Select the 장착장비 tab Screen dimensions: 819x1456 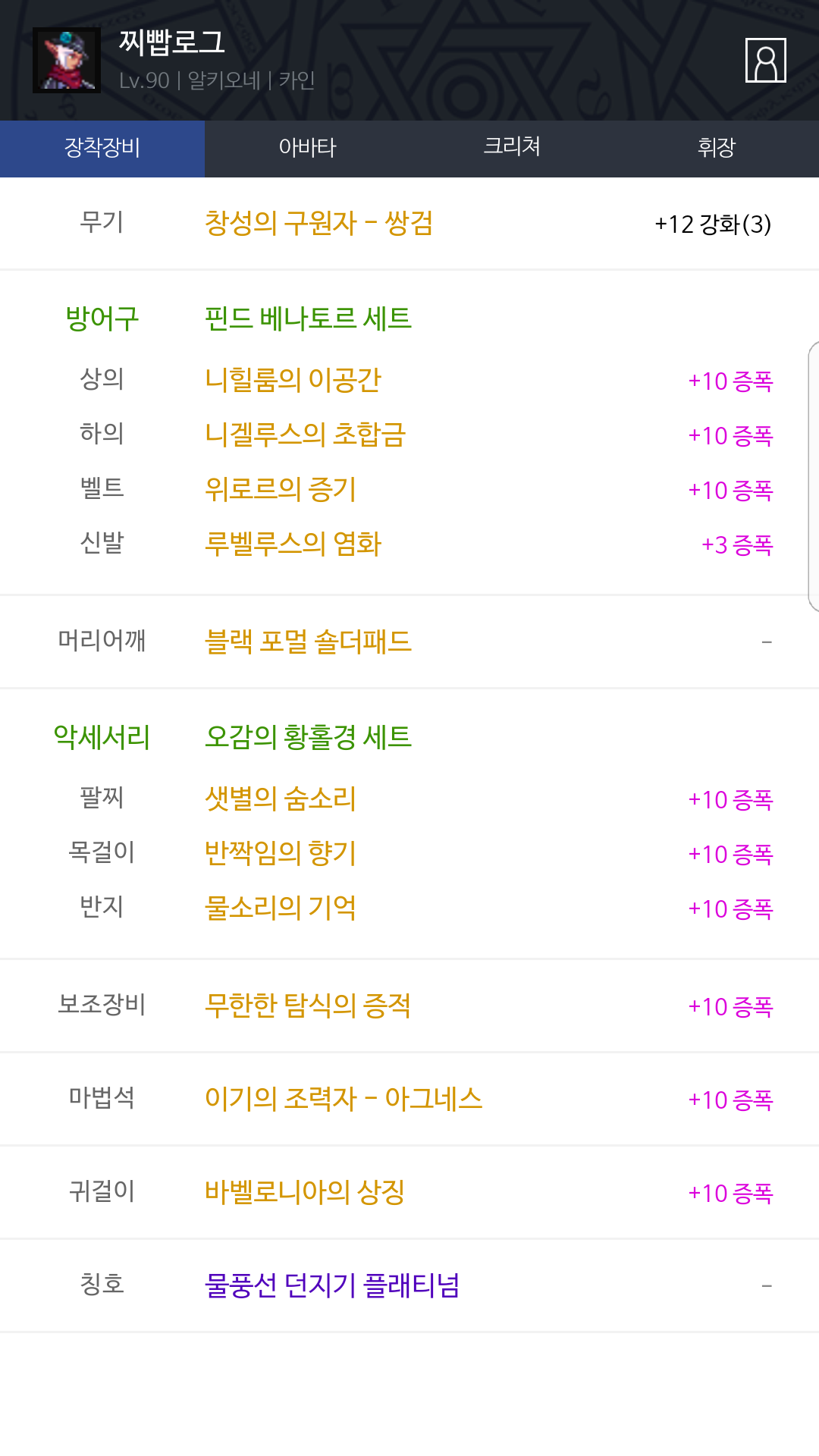click(x=102, y=148)
